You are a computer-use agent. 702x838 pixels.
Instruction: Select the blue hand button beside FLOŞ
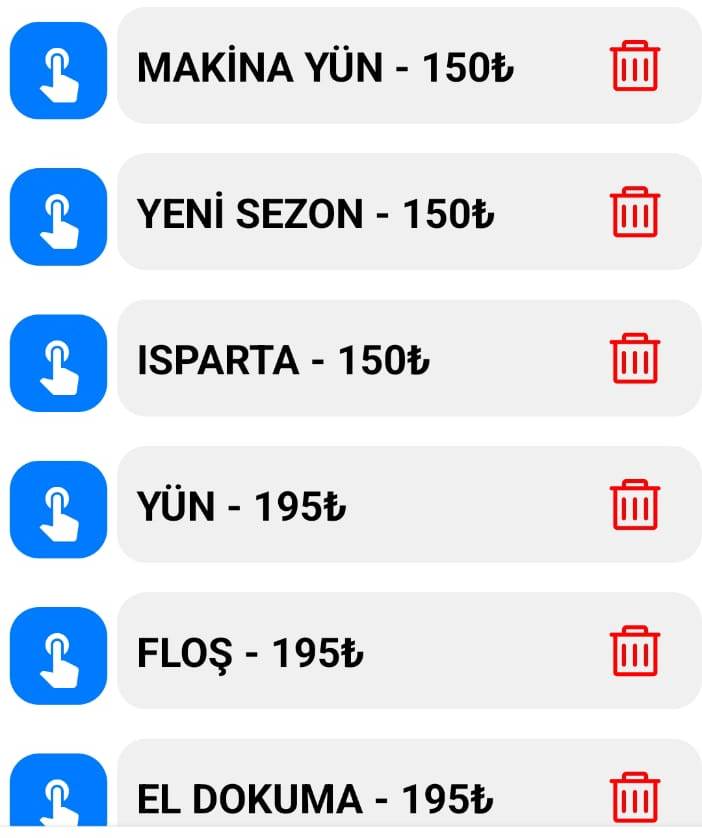(58, 654)
